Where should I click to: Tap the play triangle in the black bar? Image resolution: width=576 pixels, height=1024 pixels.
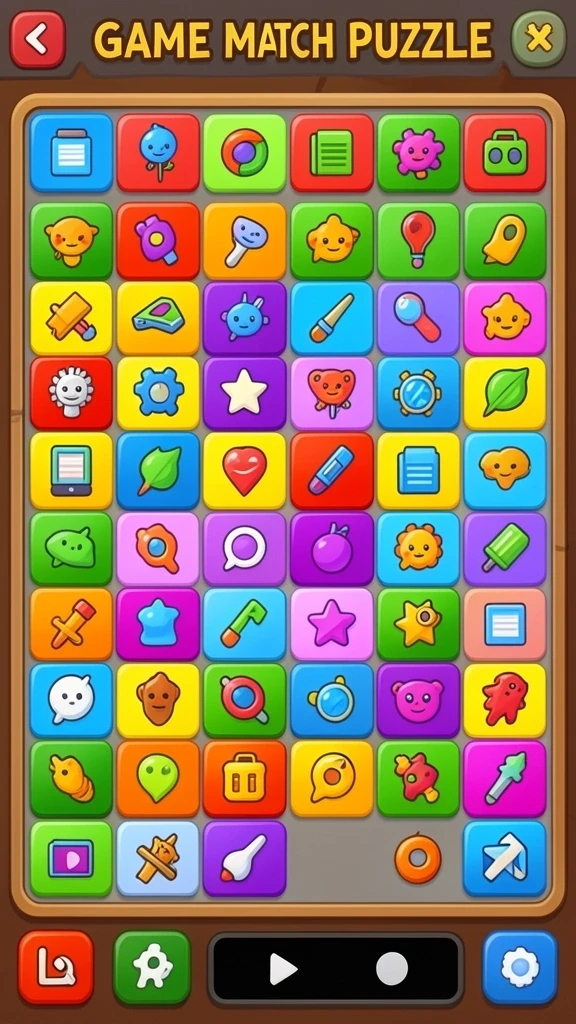click(x=283, y=968)
